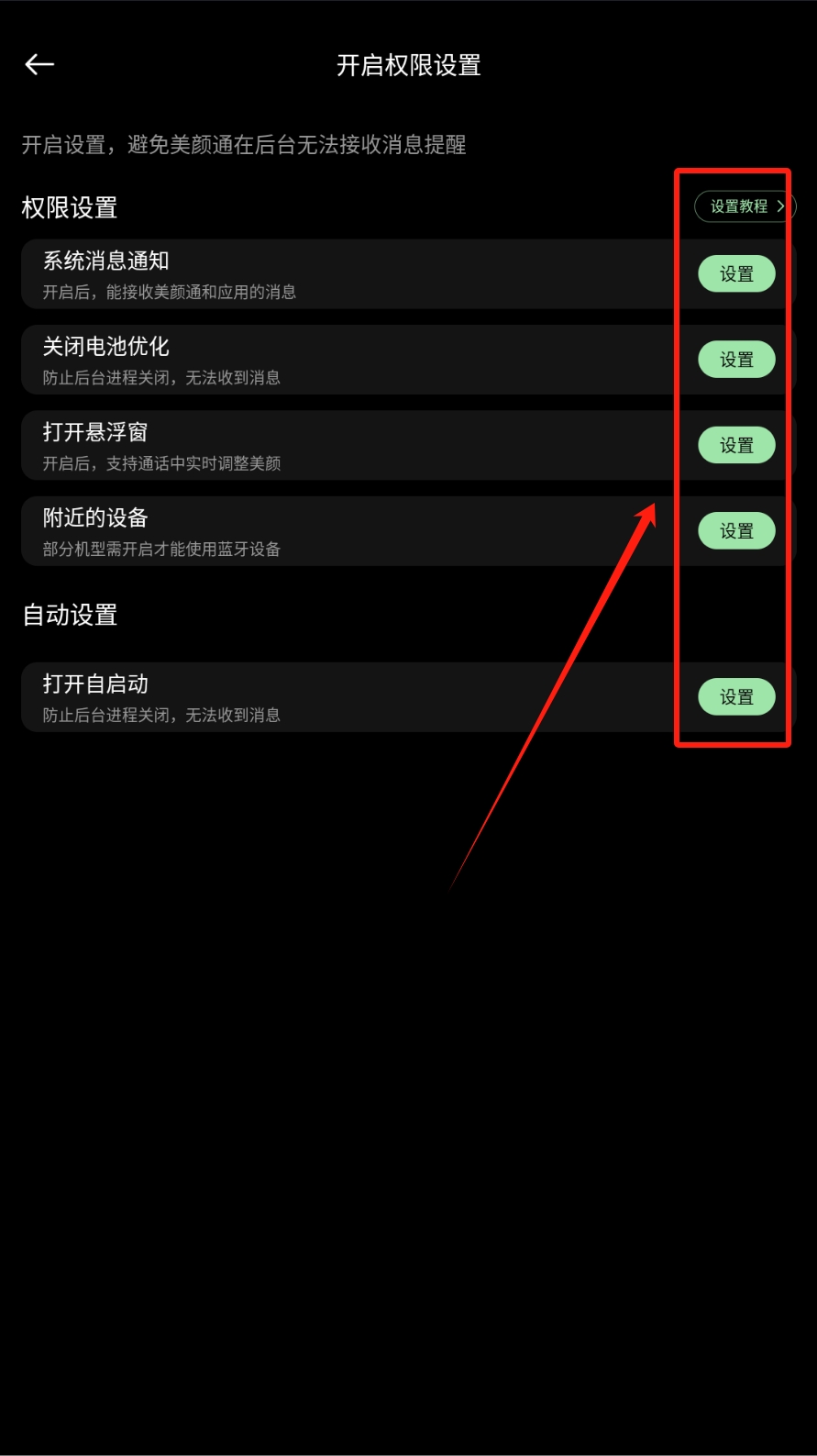Tap 设置 for 附近的设备
This screenshot has width=817, height=1456.
[736, 531]
